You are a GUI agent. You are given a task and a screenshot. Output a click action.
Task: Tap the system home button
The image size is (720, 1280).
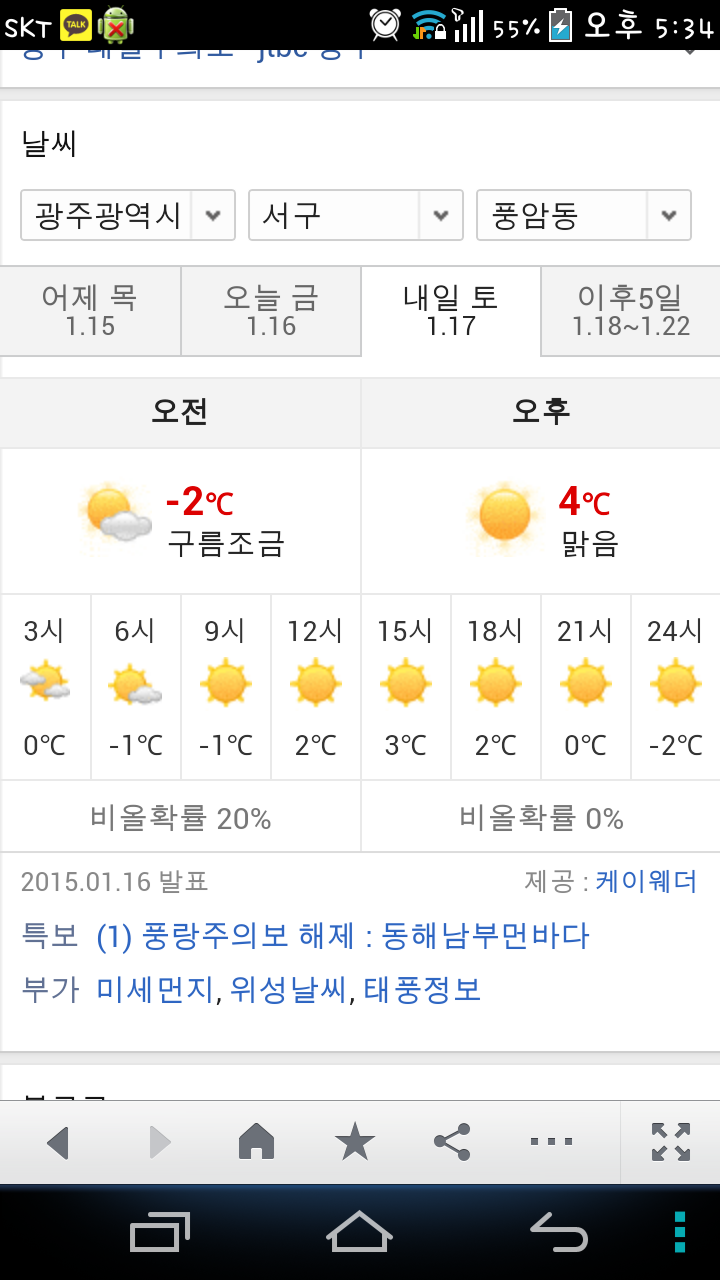click(359, 1231)
